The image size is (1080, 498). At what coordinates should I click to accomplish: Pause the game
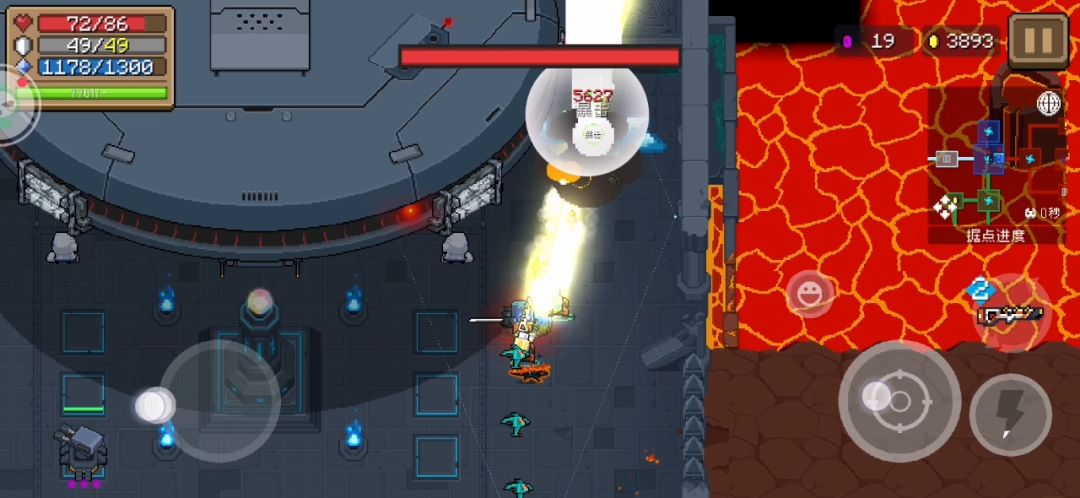[x=1038, y=40]
